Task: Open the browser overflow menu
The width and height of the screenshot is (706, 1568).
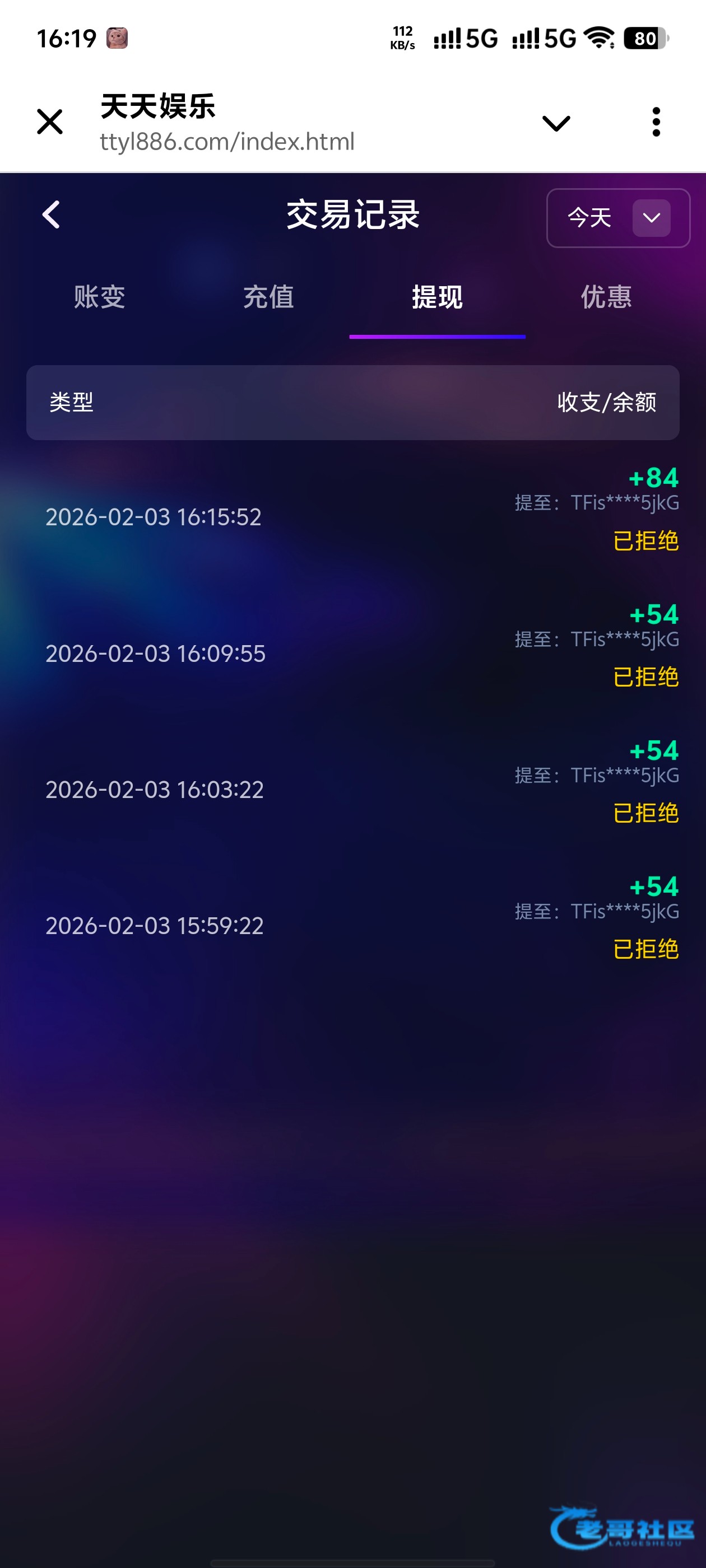Action: tap(656, 122)
